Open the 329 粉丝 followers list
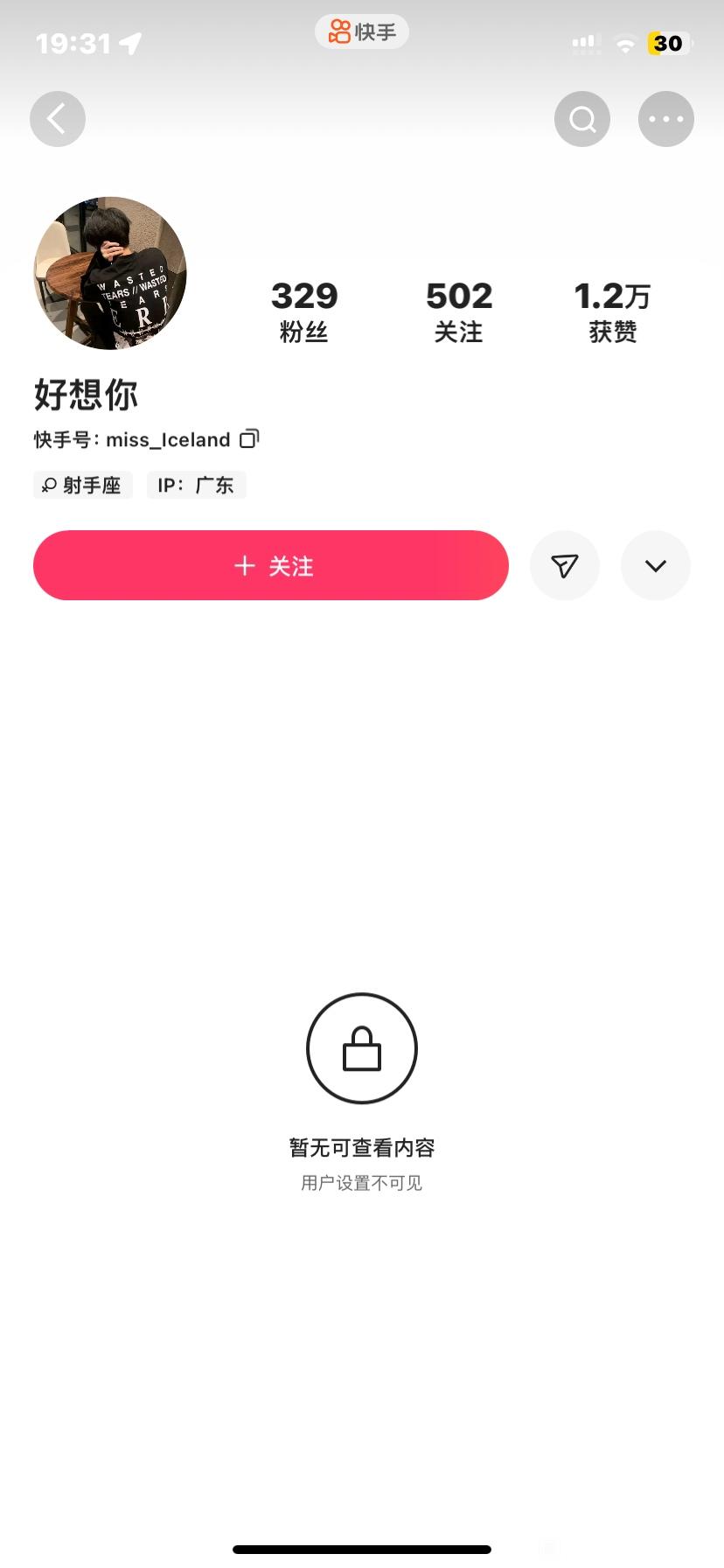 [304, 311]
